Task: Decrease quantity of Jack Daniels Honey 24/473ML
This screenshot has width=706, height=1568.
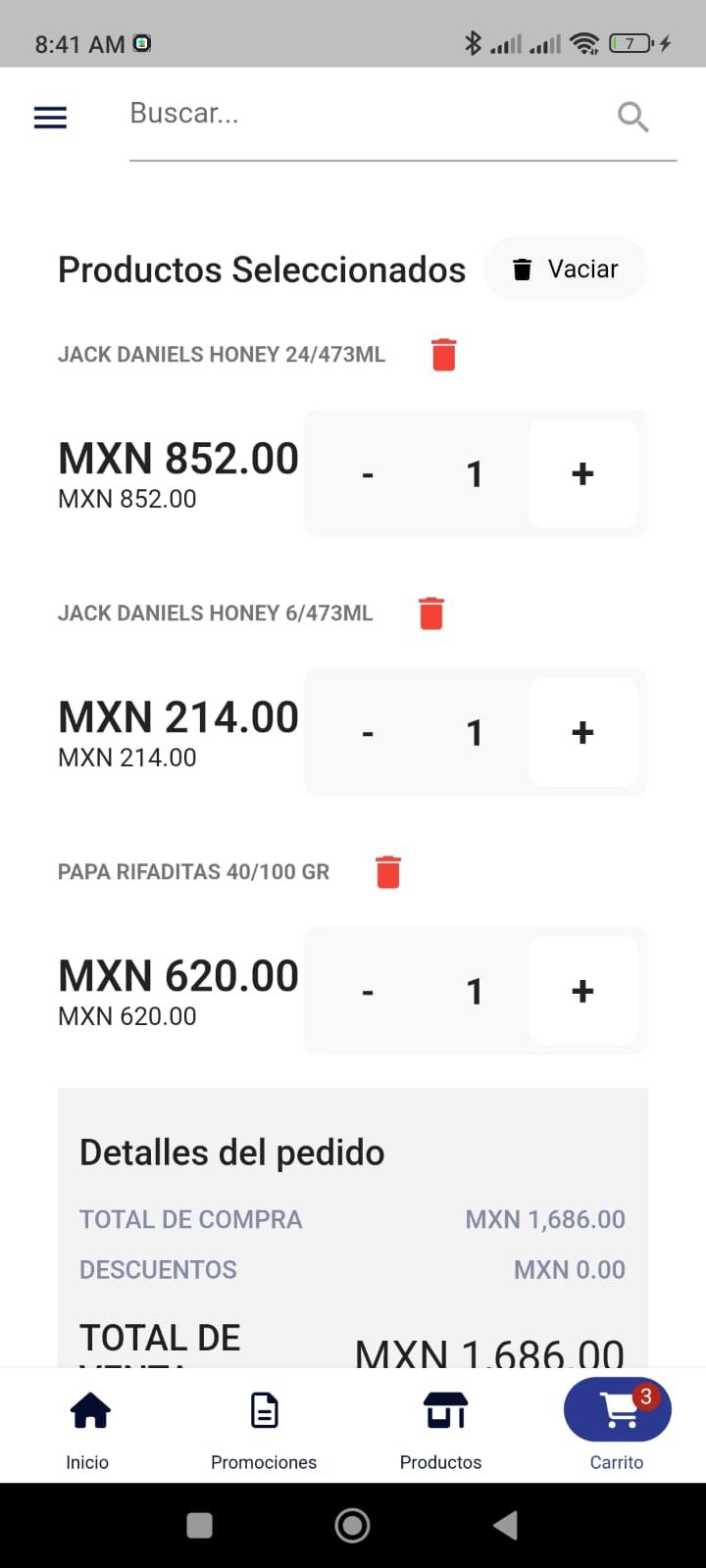Action: click(x=368, y=474)
